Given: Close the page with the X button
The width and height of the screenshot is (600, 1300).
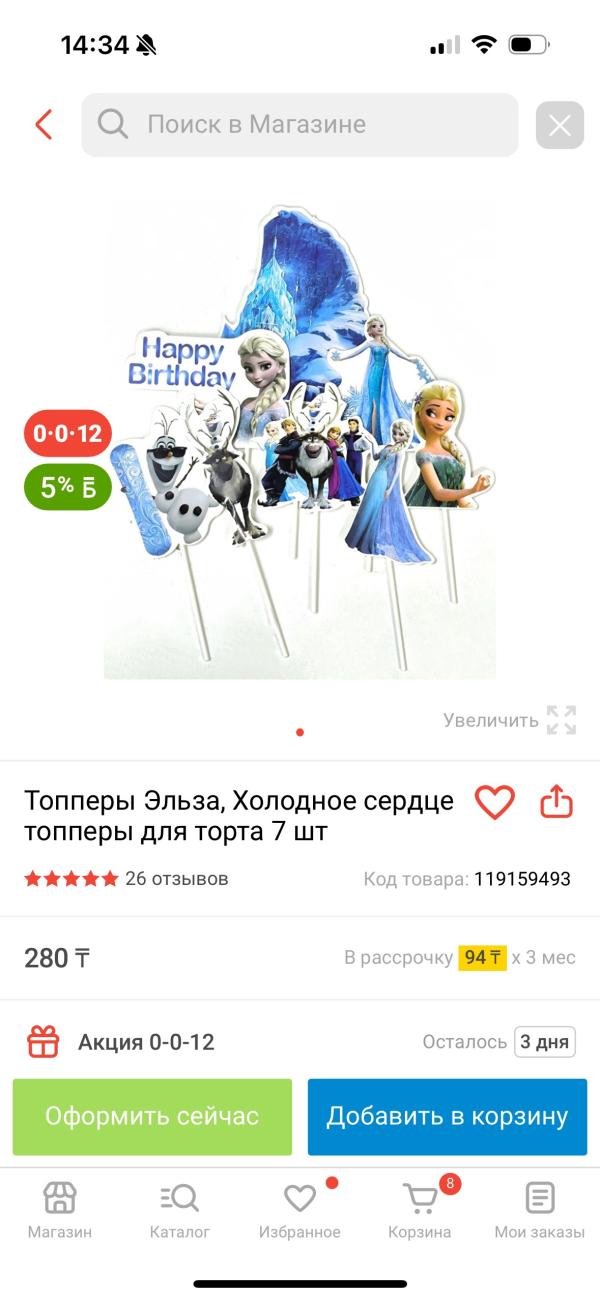Looking at the screenshot, I should click(x=560, y=125).
